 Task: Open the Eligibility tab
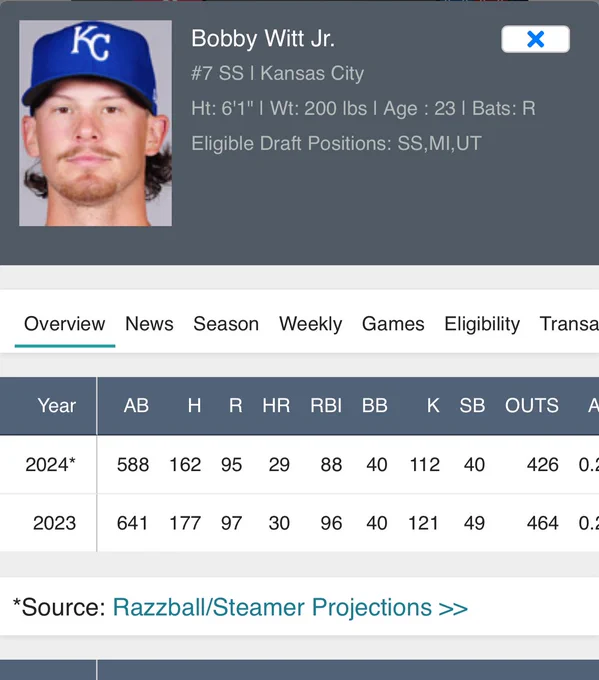coord(482,324)
